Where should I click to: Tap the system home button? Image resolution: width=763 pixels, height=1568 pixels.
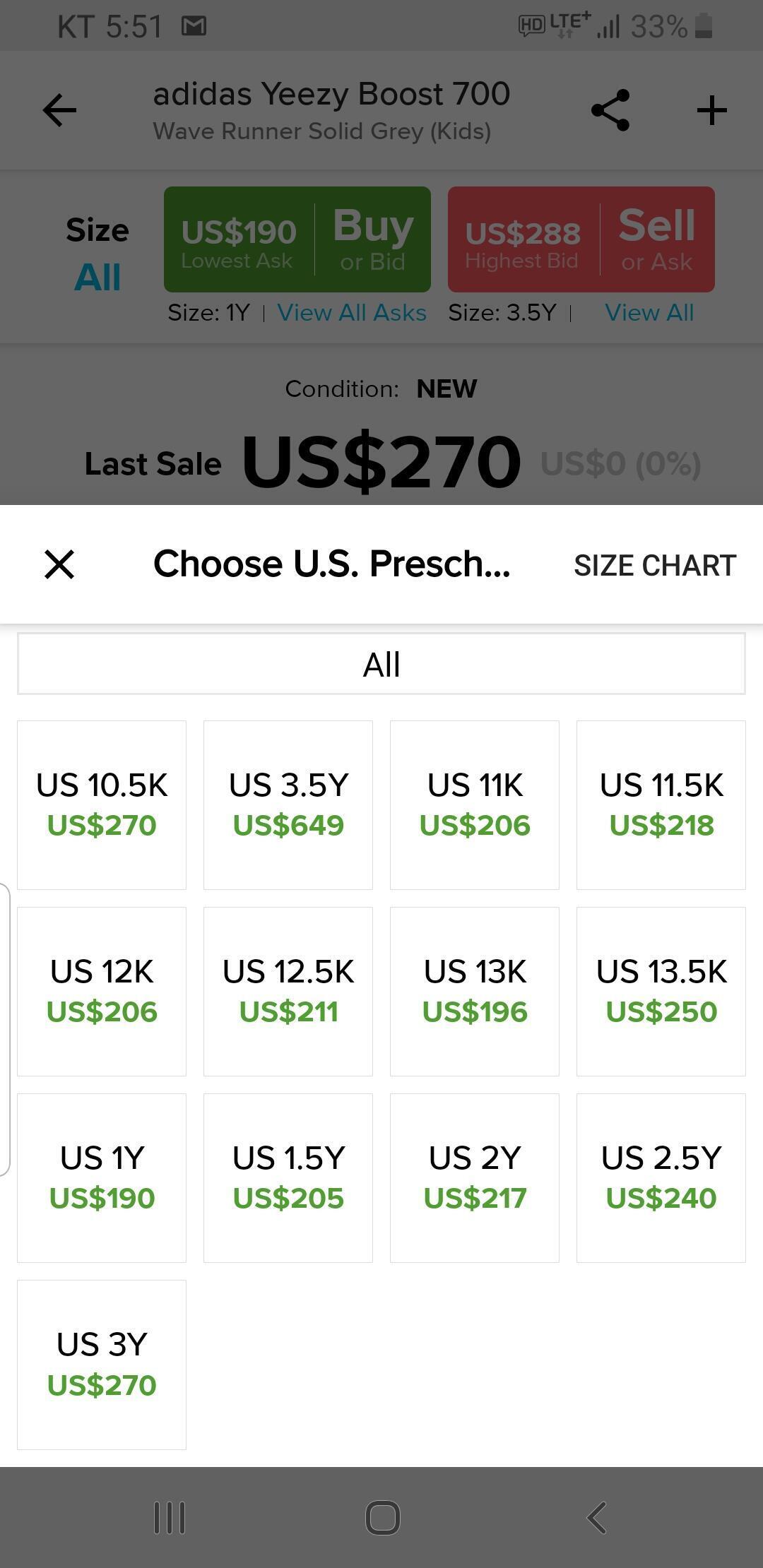382,1517
